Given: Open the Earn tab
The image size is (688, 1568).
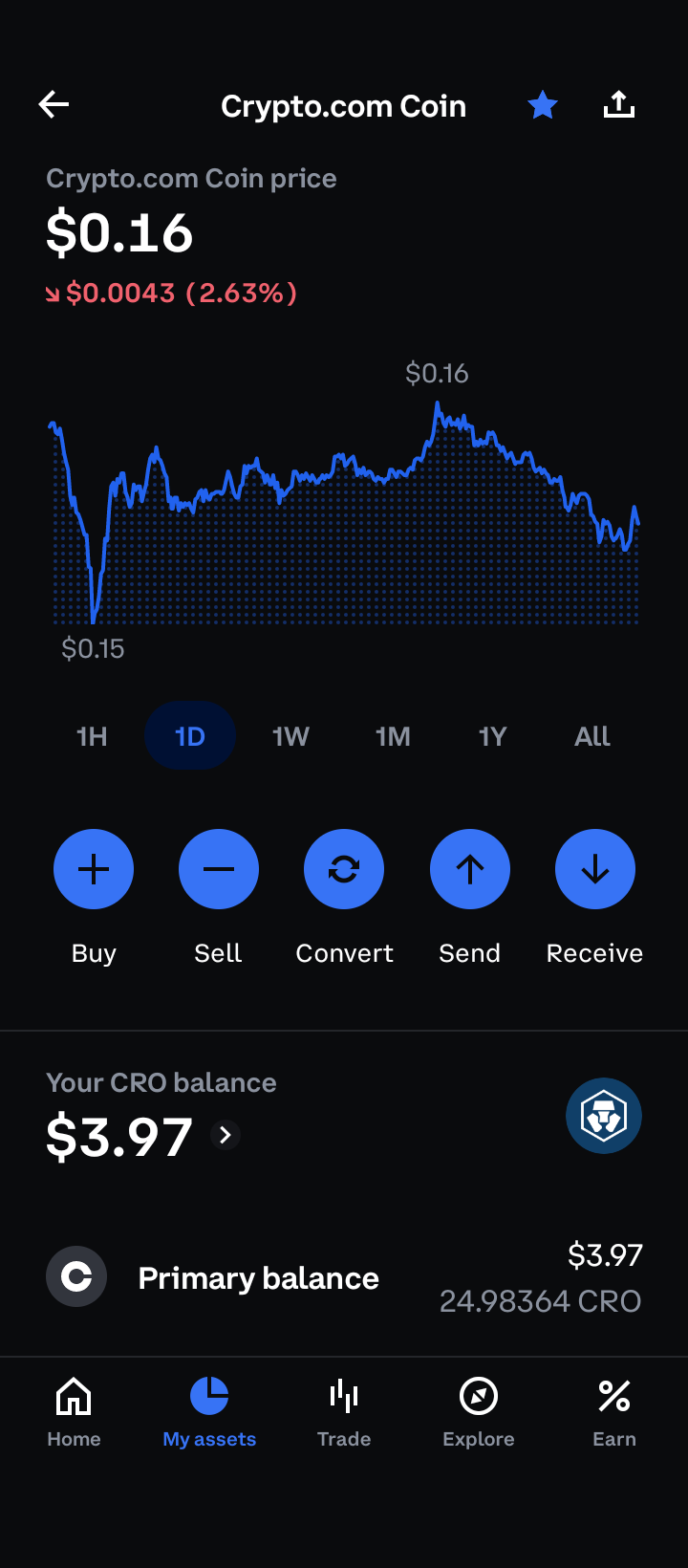Looking at the screenshot, I should click(x=614, y=1412).
